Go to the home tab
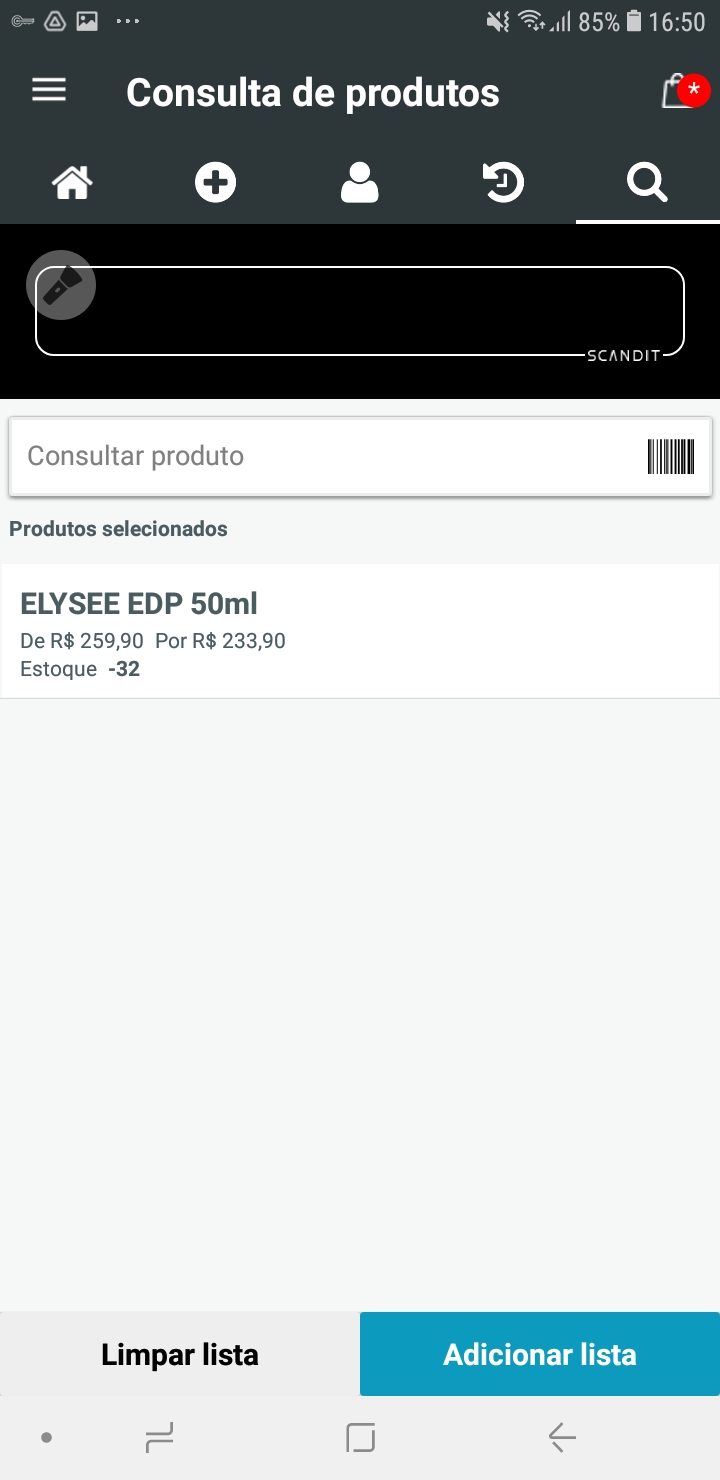This screenshot has height=1480, width=720. tap(72, 183)
